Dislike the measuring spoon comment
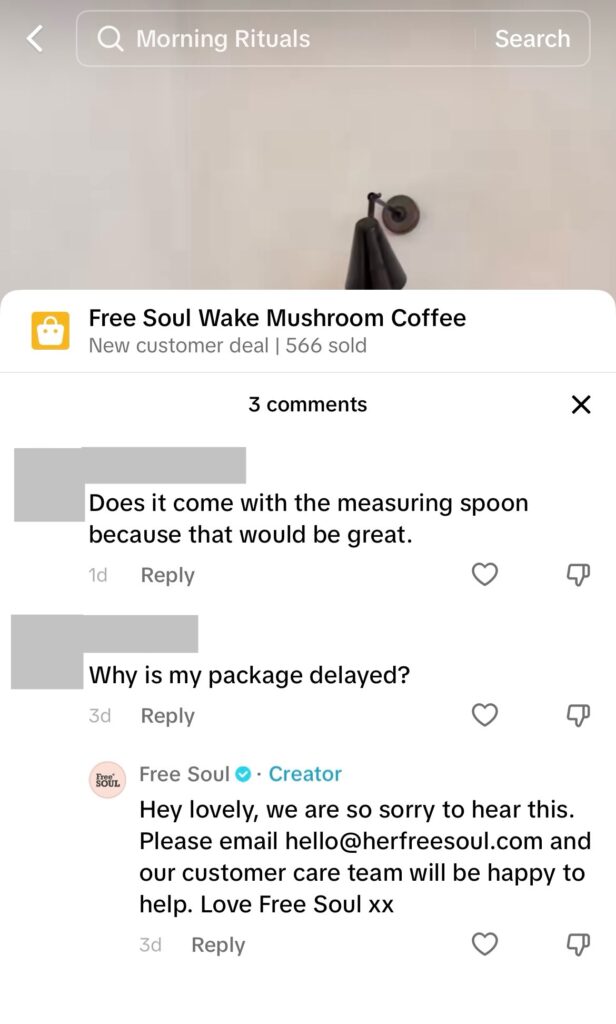 click(578, 574)
